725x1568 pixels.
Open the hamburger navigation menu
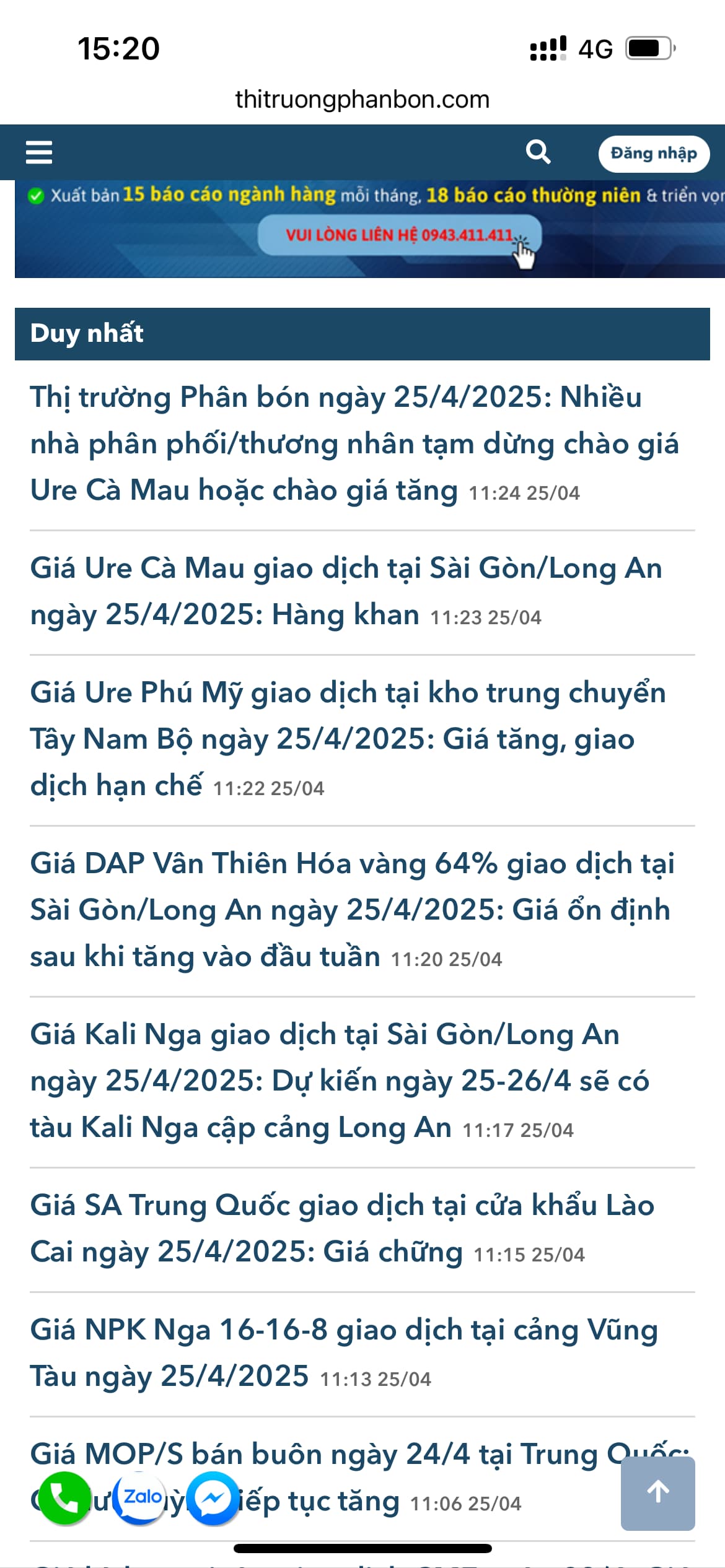point(39,152)
